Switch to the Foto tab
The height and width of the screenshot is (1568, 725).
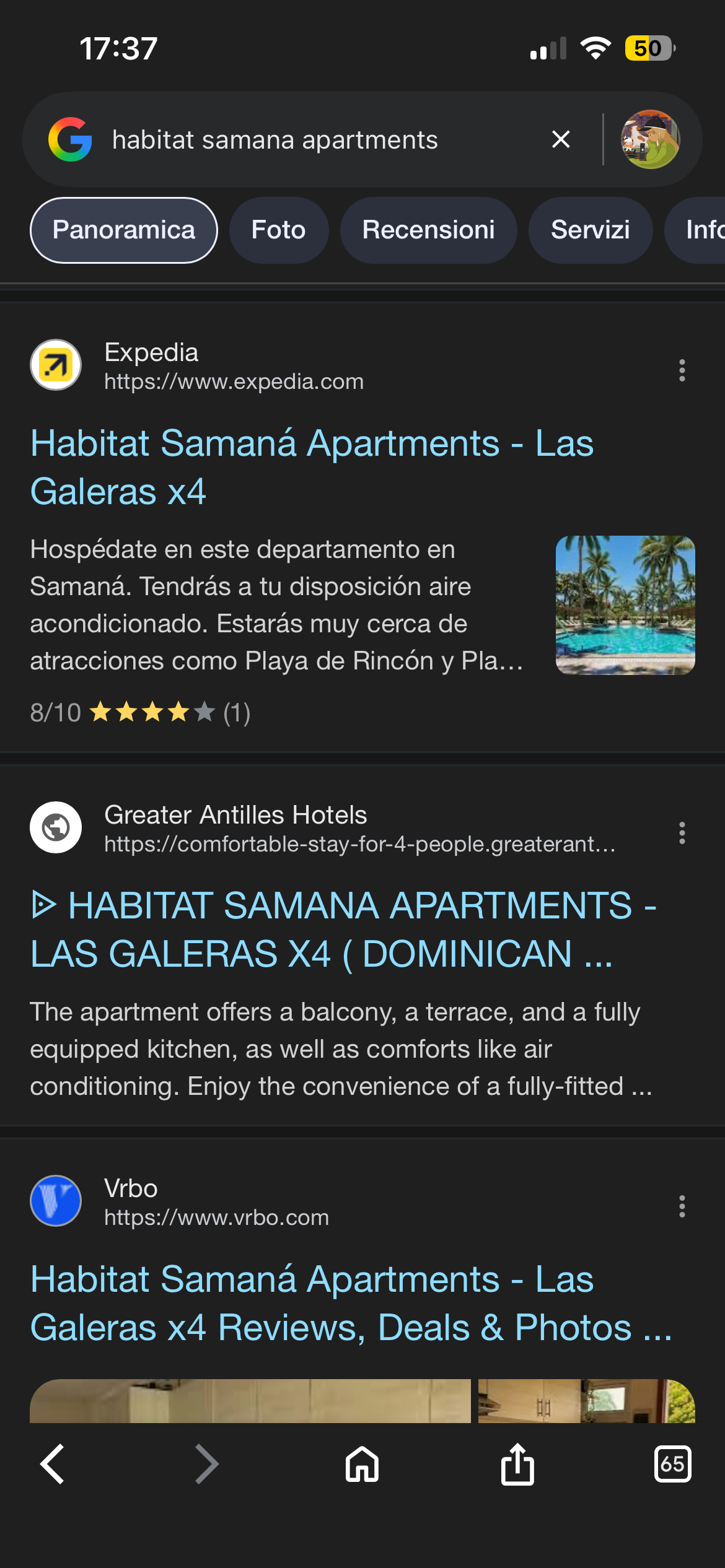(278, 230)
